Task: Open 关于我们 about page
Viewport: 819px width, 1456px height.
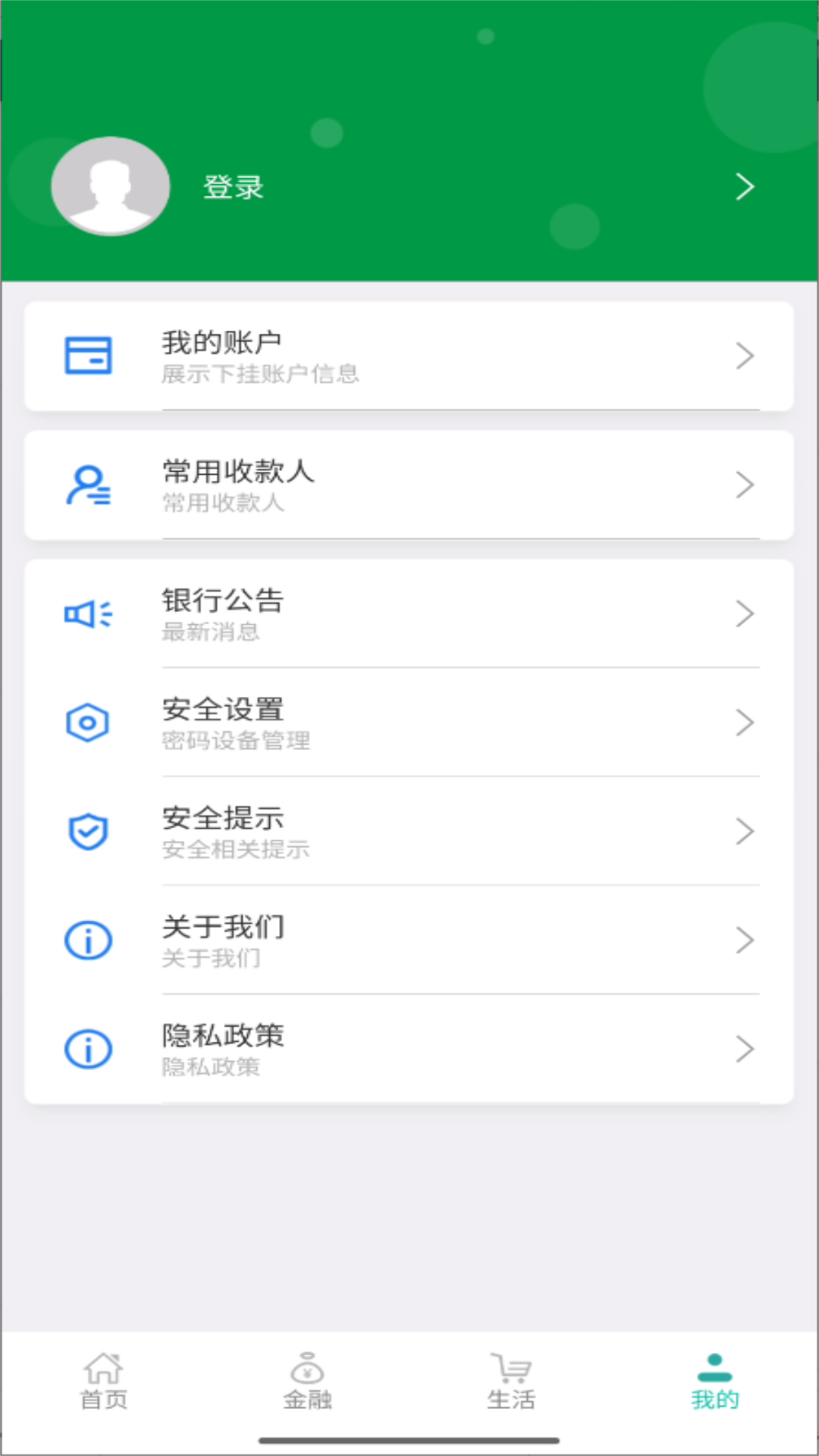Action: click(x=409, y=940)
